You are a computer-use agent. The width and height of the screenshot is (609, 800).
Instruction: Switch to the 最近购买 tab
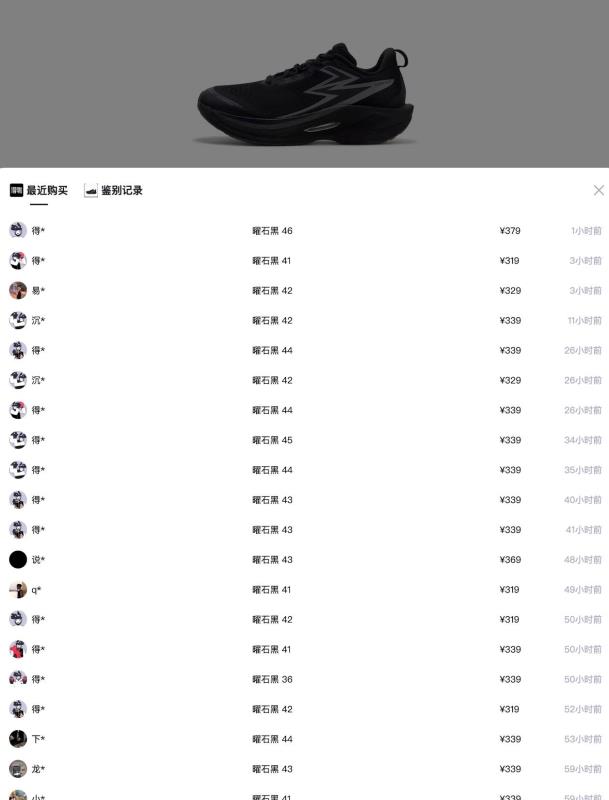[40, 190]
